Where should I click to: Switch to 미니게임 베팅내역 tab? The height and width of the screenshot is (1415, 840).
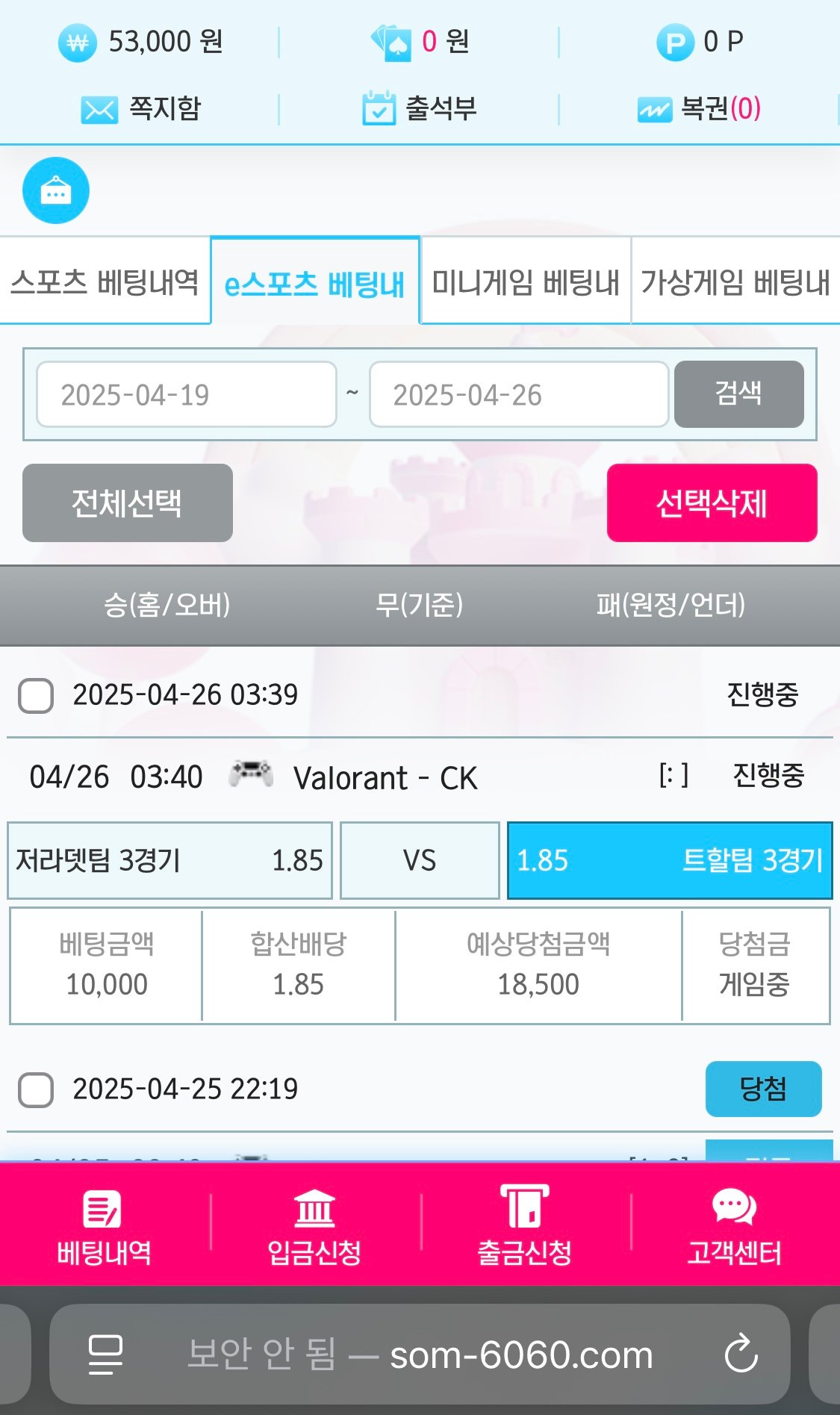pos(526,282)
